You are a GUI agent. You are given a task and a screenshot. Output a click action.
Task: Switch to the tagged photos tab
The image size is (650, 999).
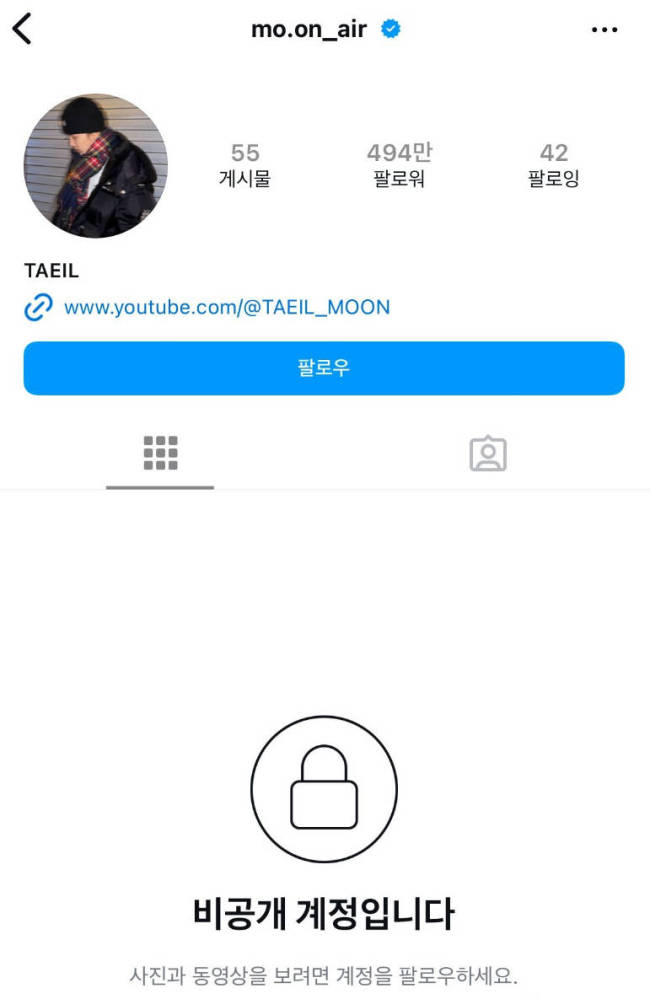[488, 453]
